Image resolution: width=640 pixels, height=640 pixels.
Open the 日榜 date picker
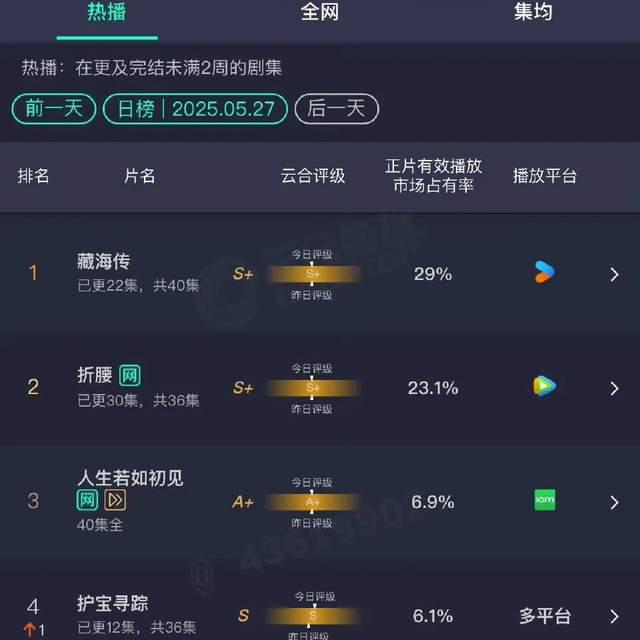[195, 109]
